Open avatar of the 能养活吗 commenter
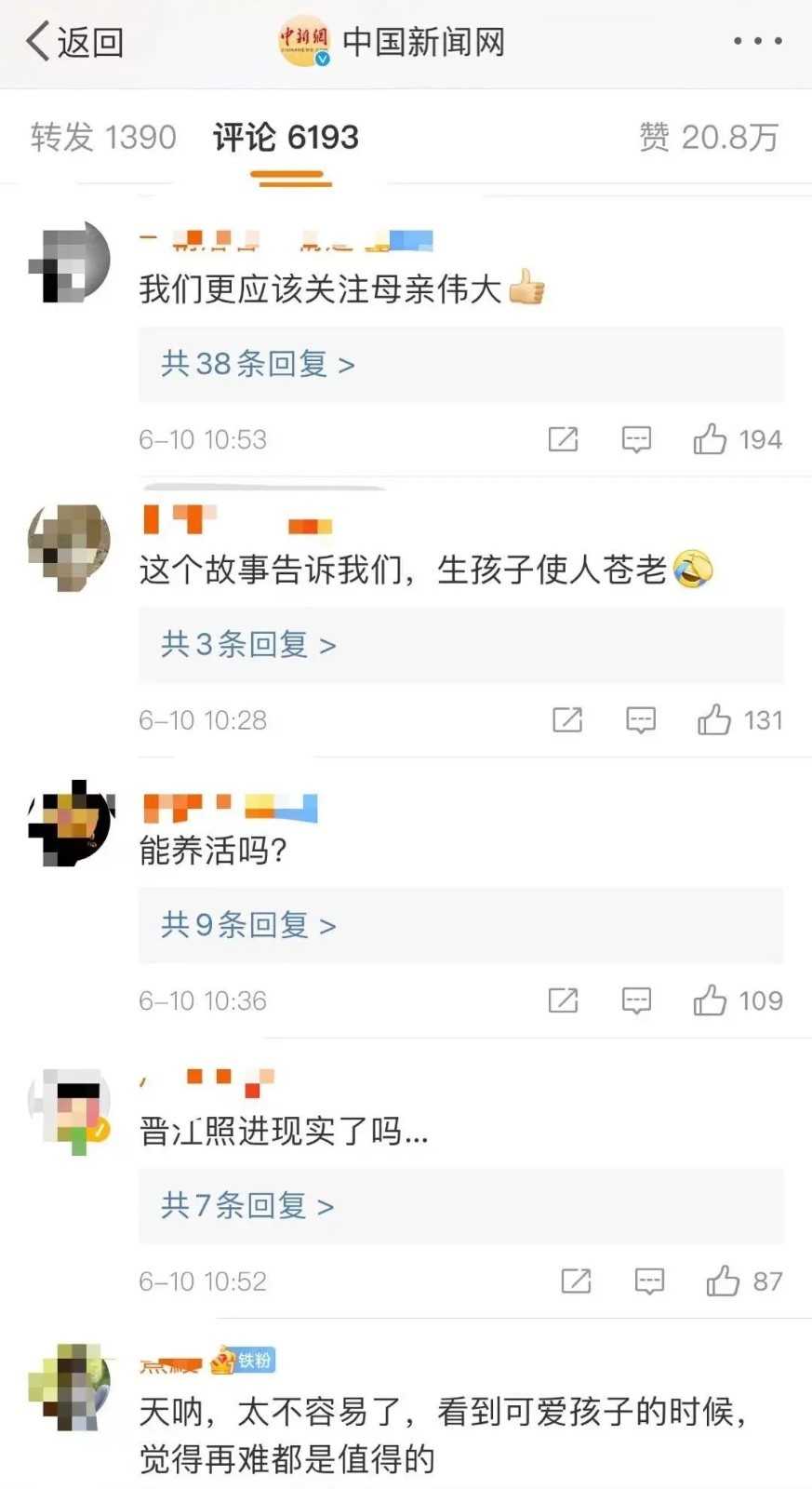The height and width of the screenshot is (1489, 812). (71, 824)
